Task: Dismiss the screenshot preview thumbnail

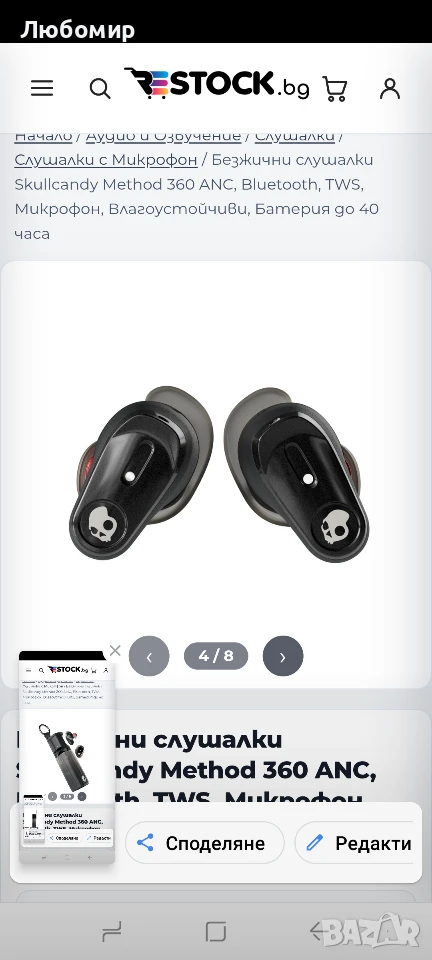Action: pos(115,650)
